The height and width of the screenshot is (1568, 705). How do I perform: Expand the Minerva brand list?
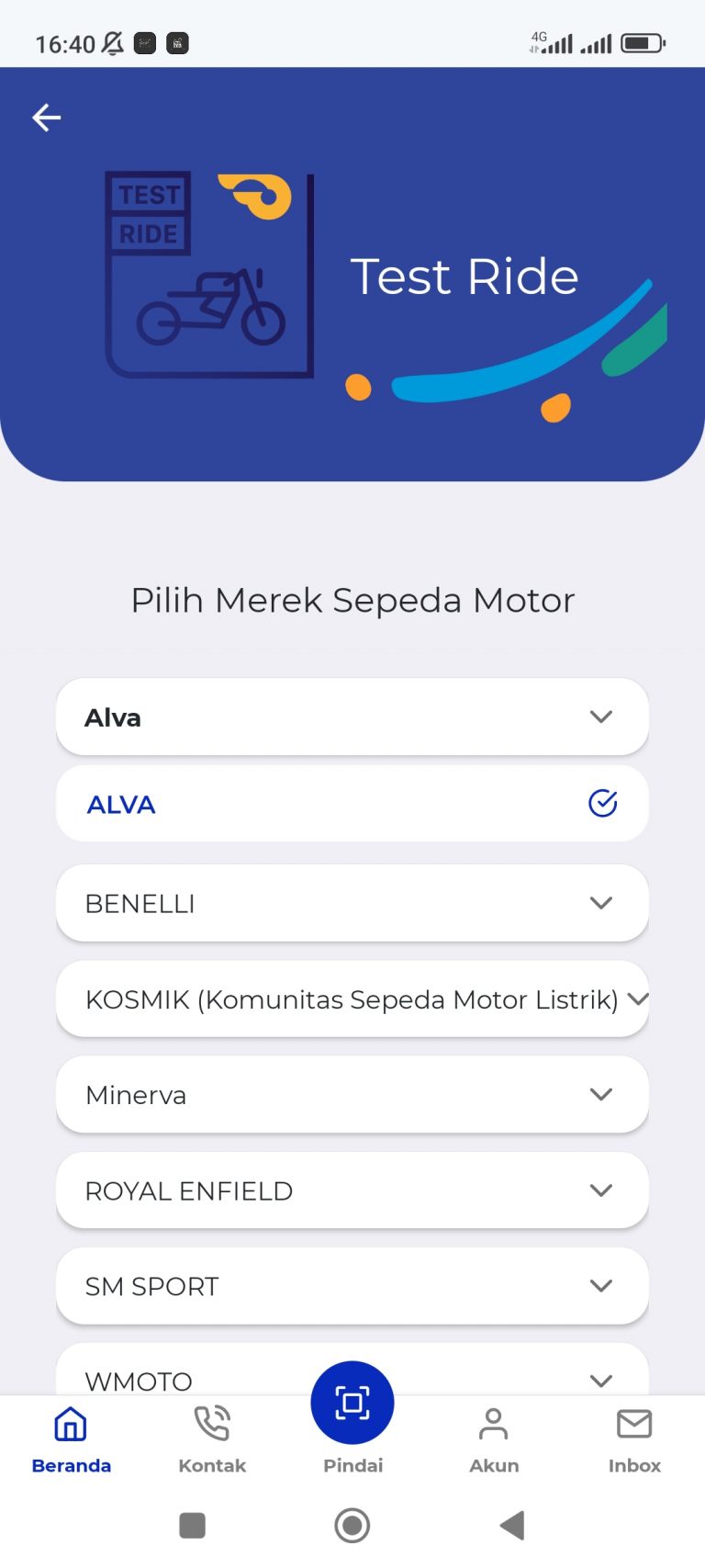click(352, 1094)
